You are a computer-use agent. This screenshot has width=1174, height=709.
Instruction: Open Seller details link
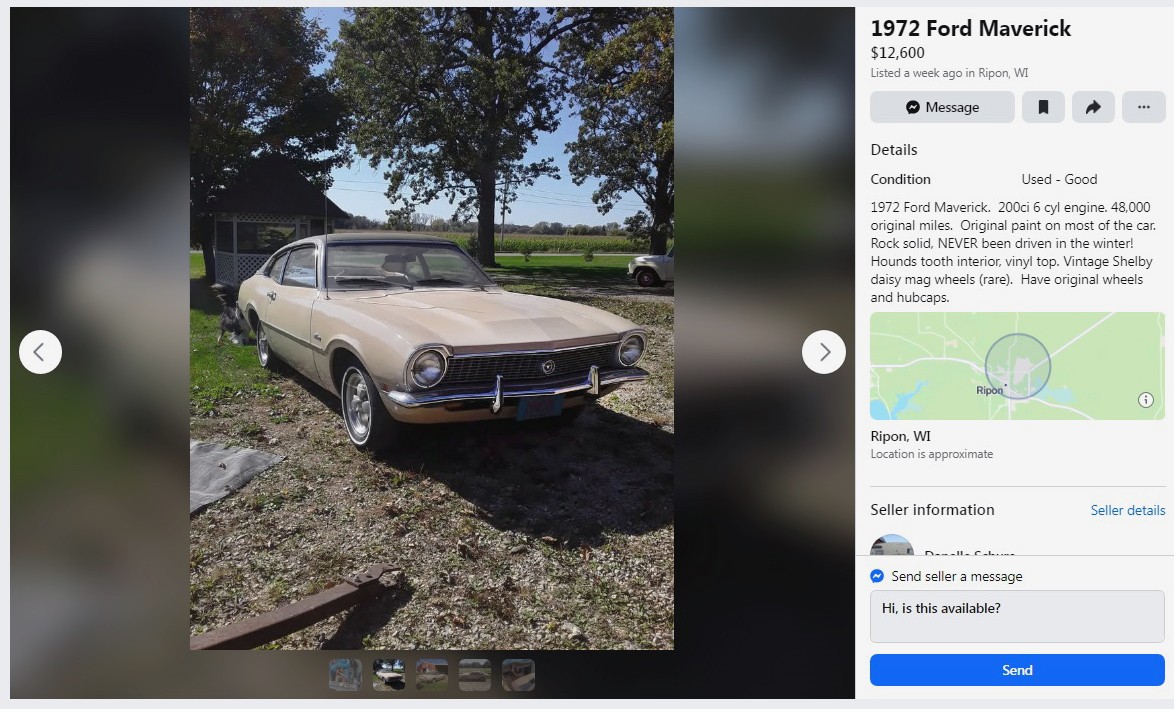[x=1127, y=510]
